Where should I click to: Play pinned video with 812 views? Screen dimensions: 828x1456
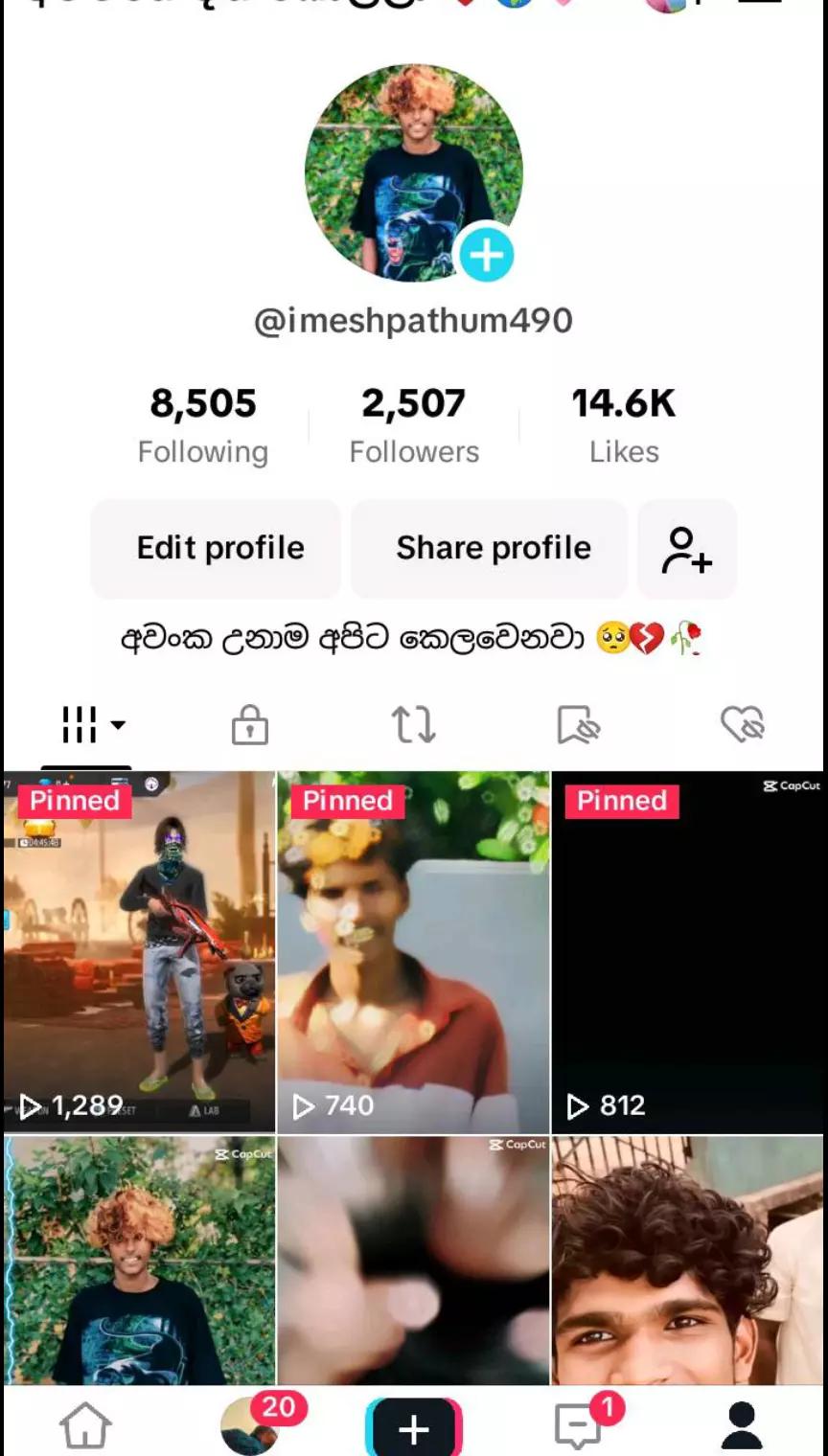(x=688, y=952)
